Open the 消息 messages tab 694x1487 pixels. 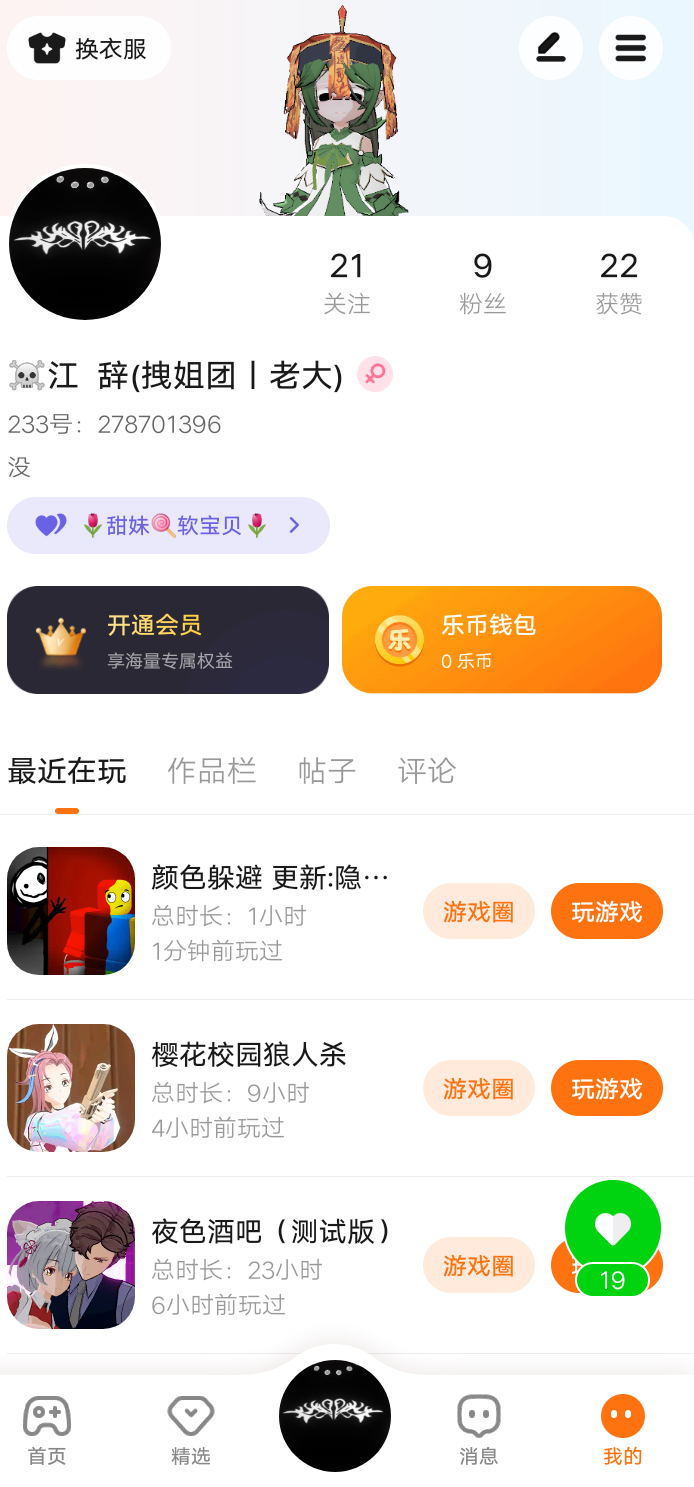tap(478, 1430)
